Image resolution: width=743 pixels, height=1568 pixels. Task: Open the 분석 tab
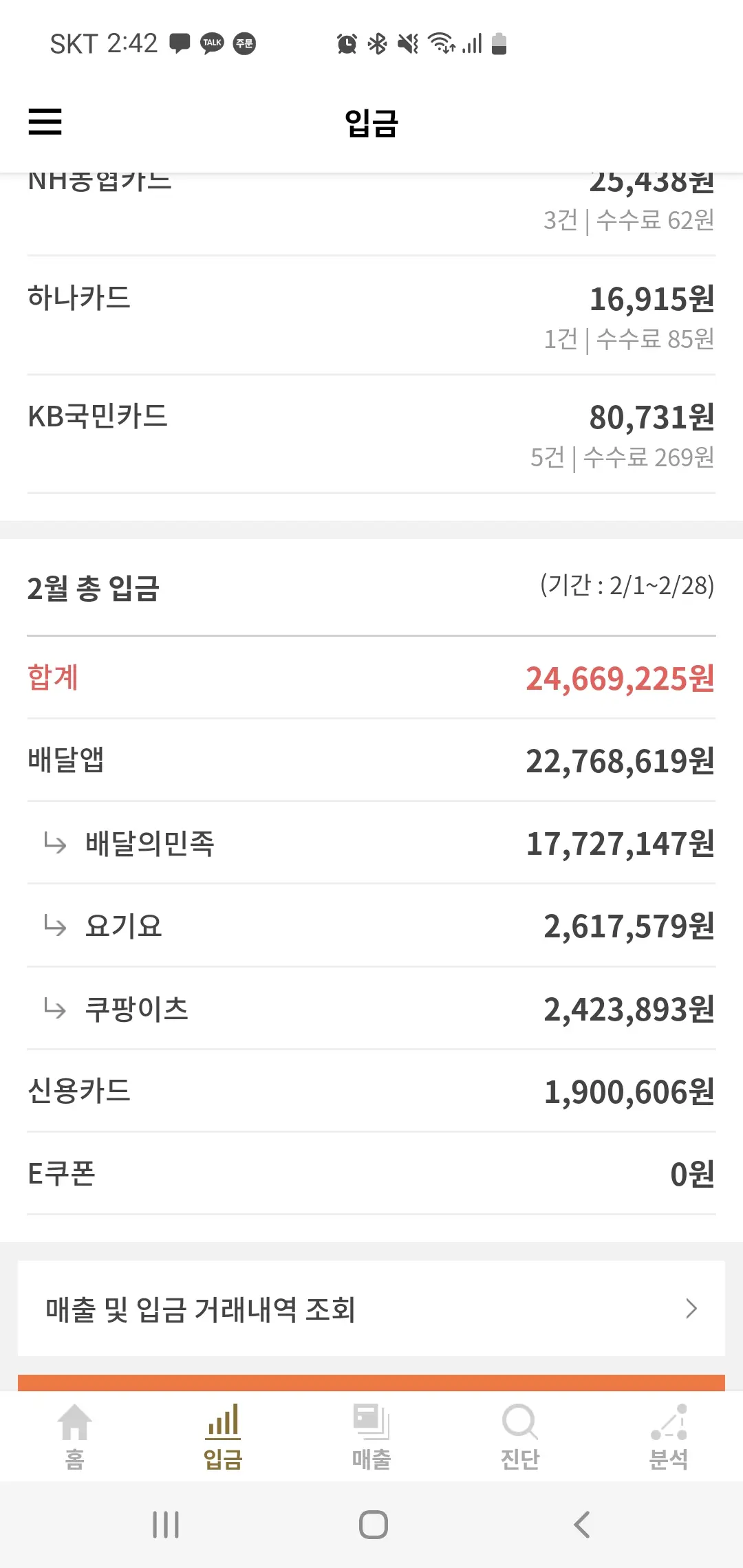(x=669, y=1436)
